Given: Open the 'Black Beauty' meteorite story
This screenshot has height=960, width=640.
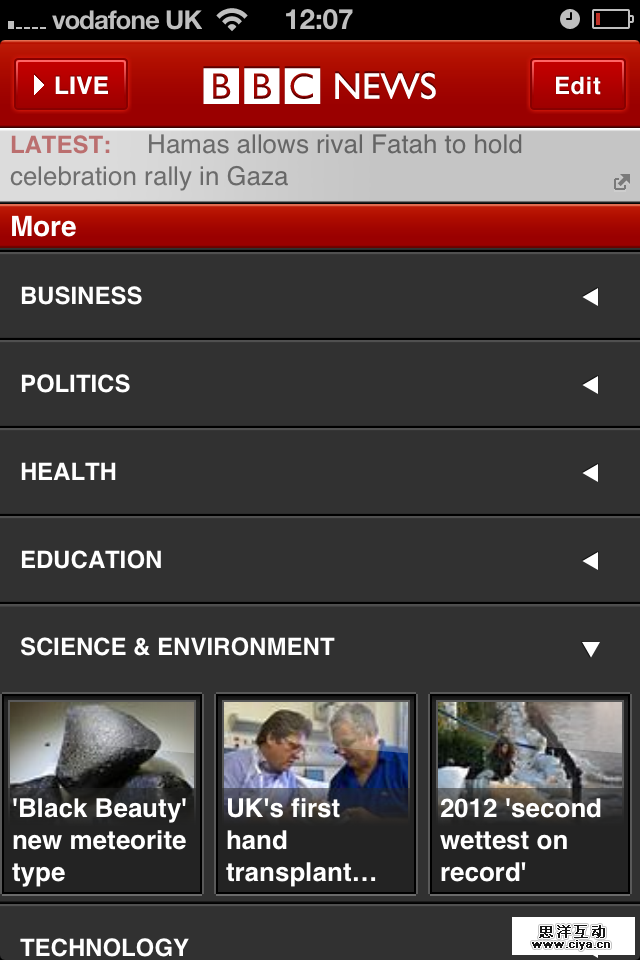Looking at the screenshot, I should pos(102,794).
